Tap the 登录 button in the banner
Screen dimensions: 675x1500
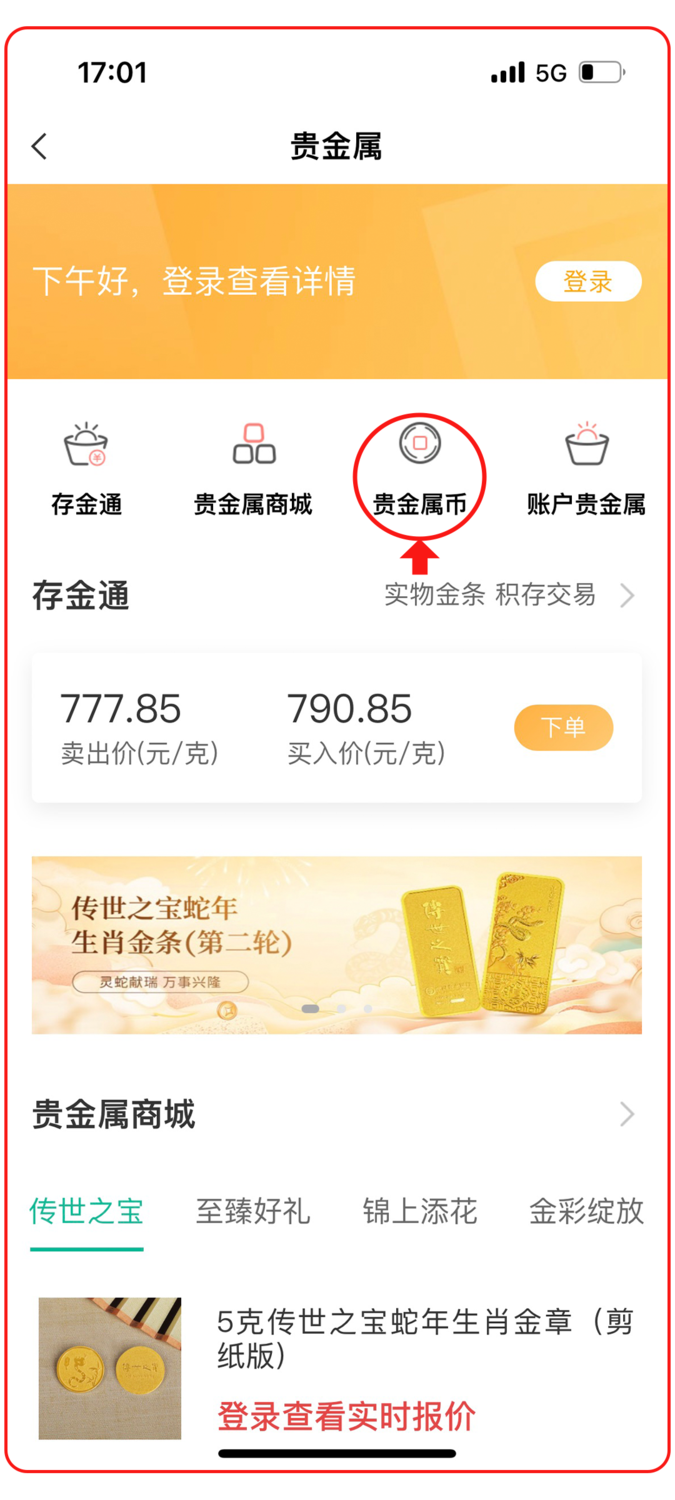click(x=588, y=282)
